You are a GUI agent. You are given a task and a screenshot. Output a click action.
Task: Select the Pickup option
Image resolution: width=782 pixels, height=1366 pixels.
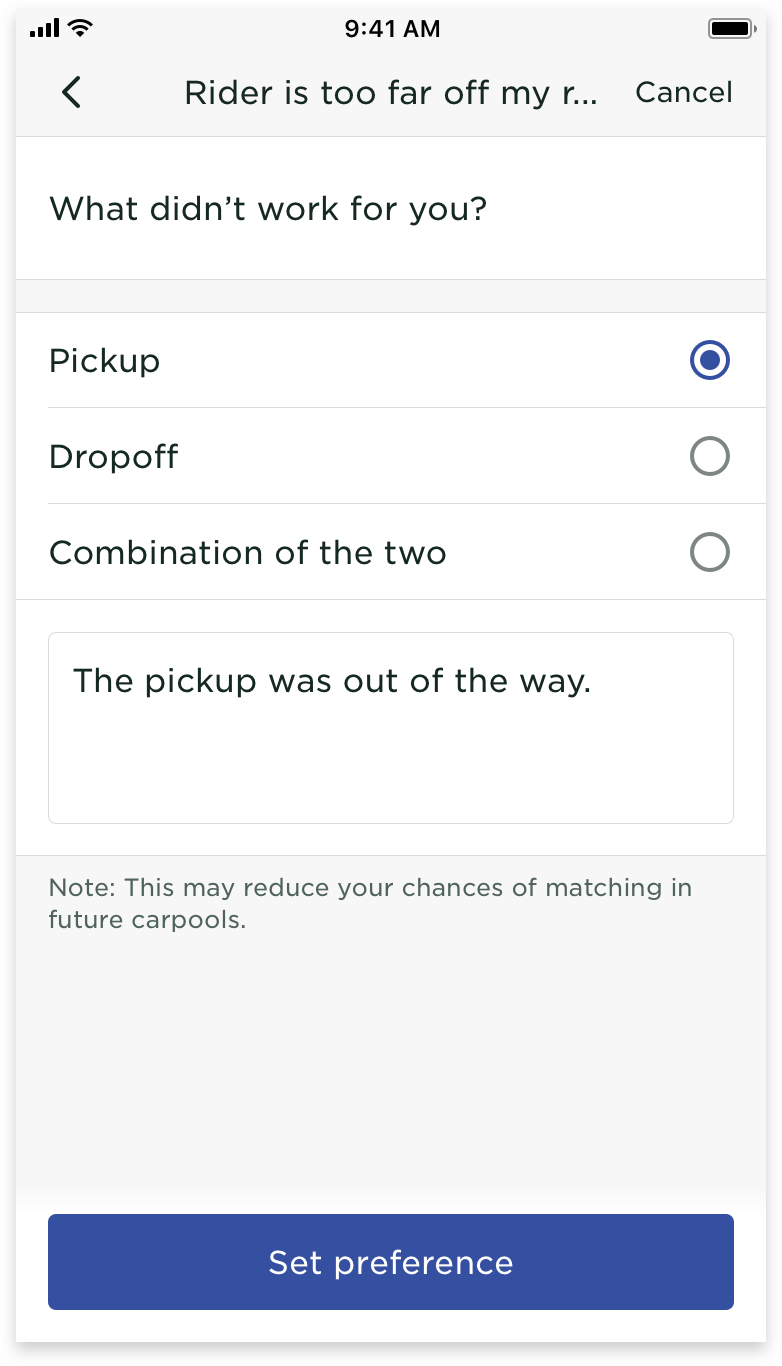(709, 360)
